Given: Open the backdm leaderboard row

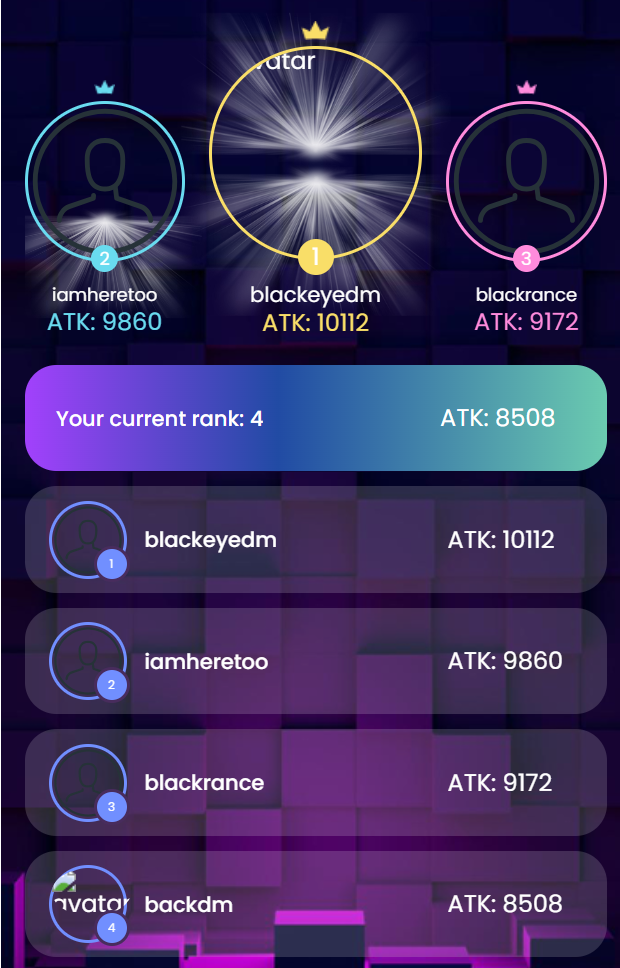Looking at the screenshot, I should tap(315, 904).
